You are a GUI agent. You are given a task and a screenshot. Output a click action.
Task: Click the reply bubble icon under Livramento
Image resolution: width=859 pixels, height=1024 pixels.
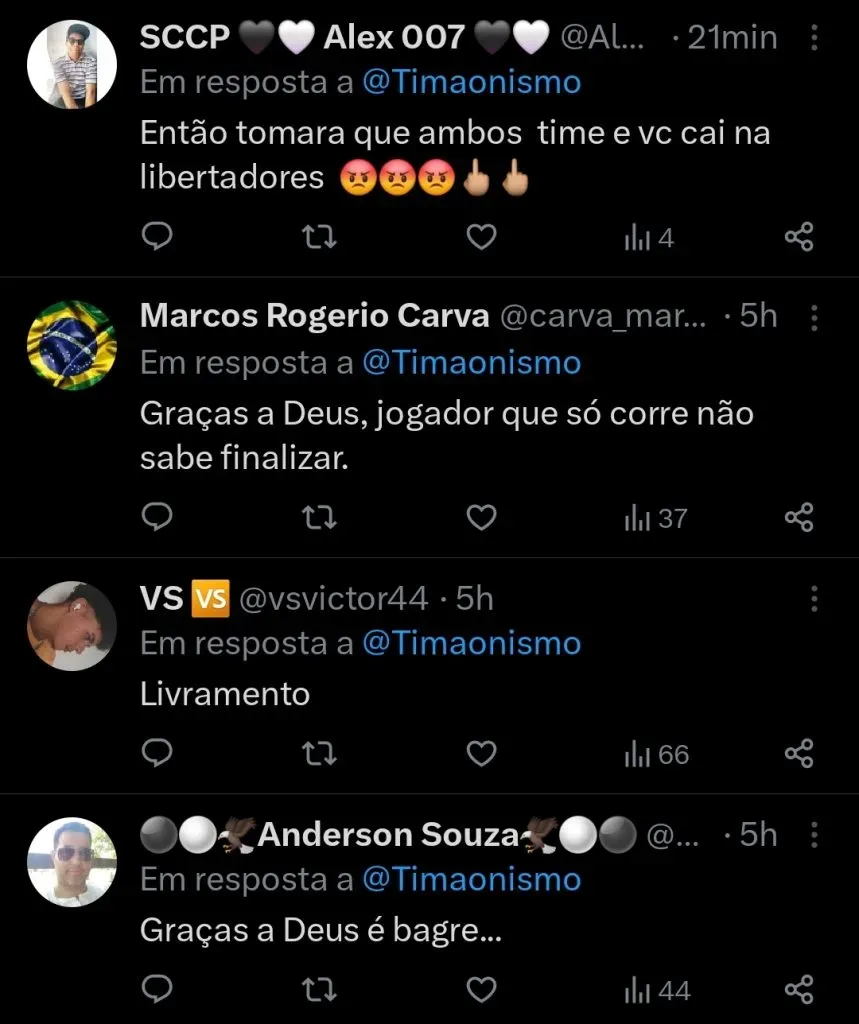[x=157, y=755]
